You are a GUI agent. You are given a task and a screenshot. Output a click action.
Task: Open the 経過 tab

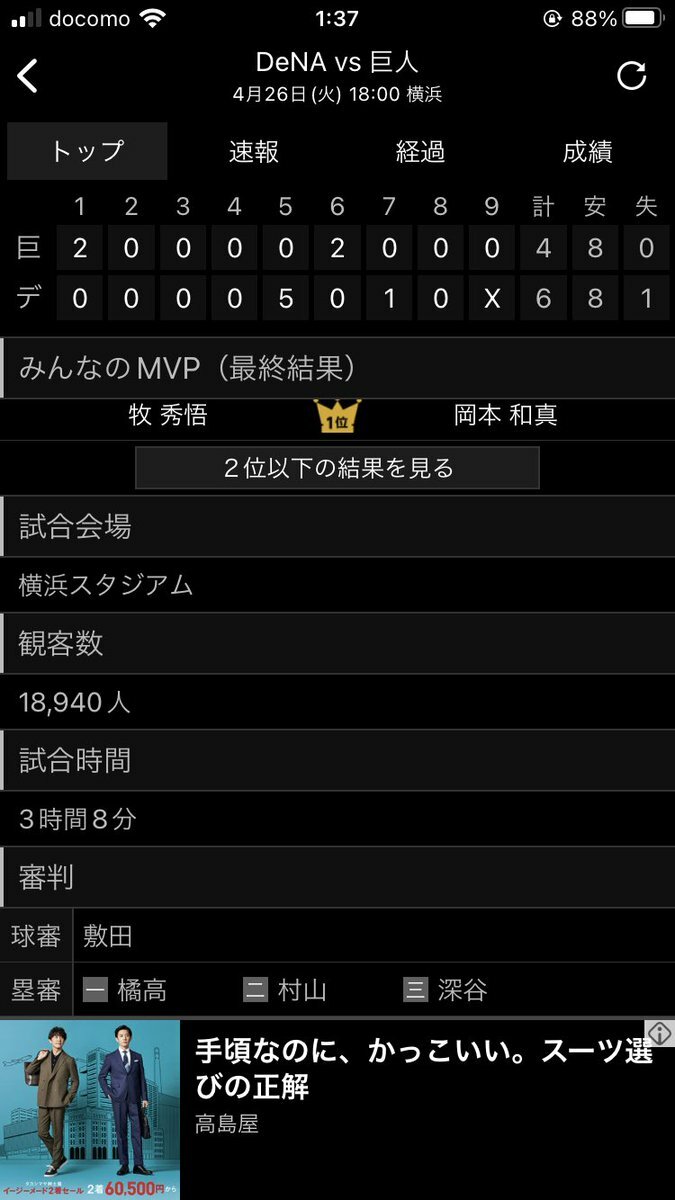[420, 151]
